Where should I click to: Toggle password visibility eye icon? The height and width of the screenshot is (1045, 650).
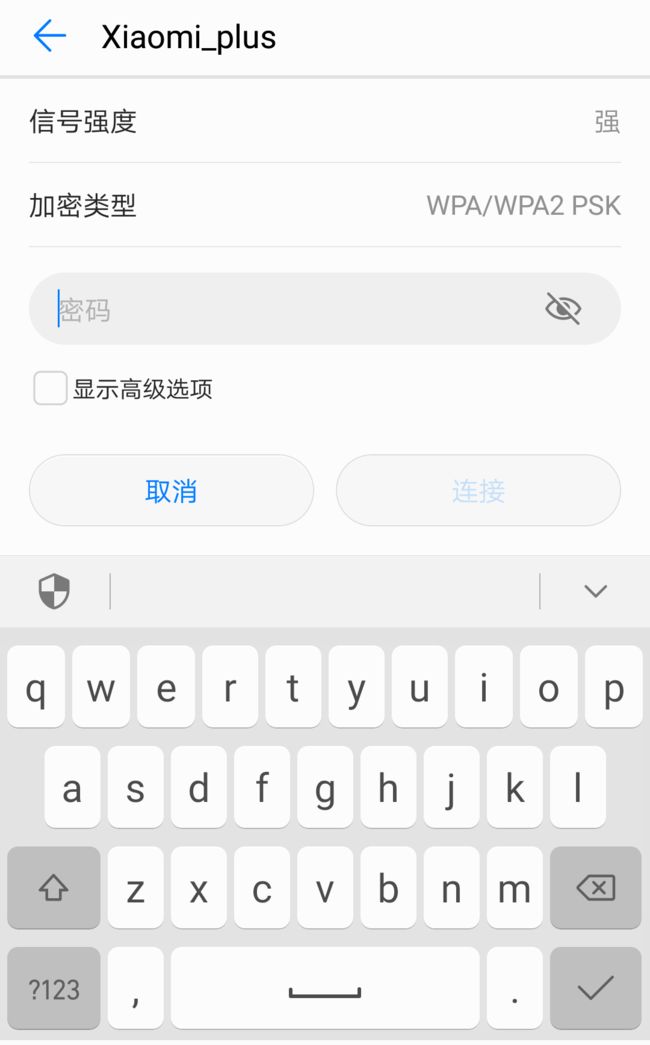click(563, 309)
